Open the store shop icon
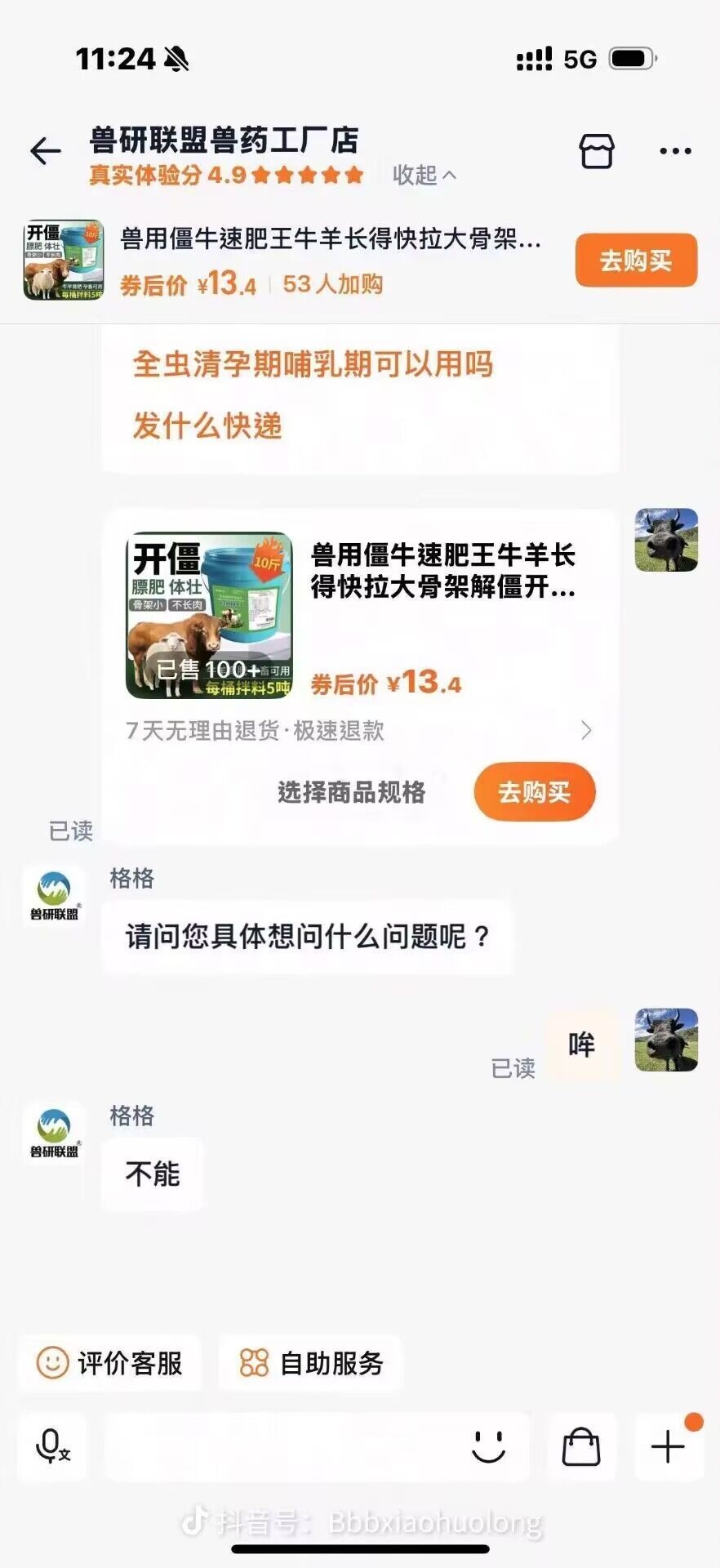The width and height of the screenshot is (720, 1568). pyautogui.click(x=596, y=151)
